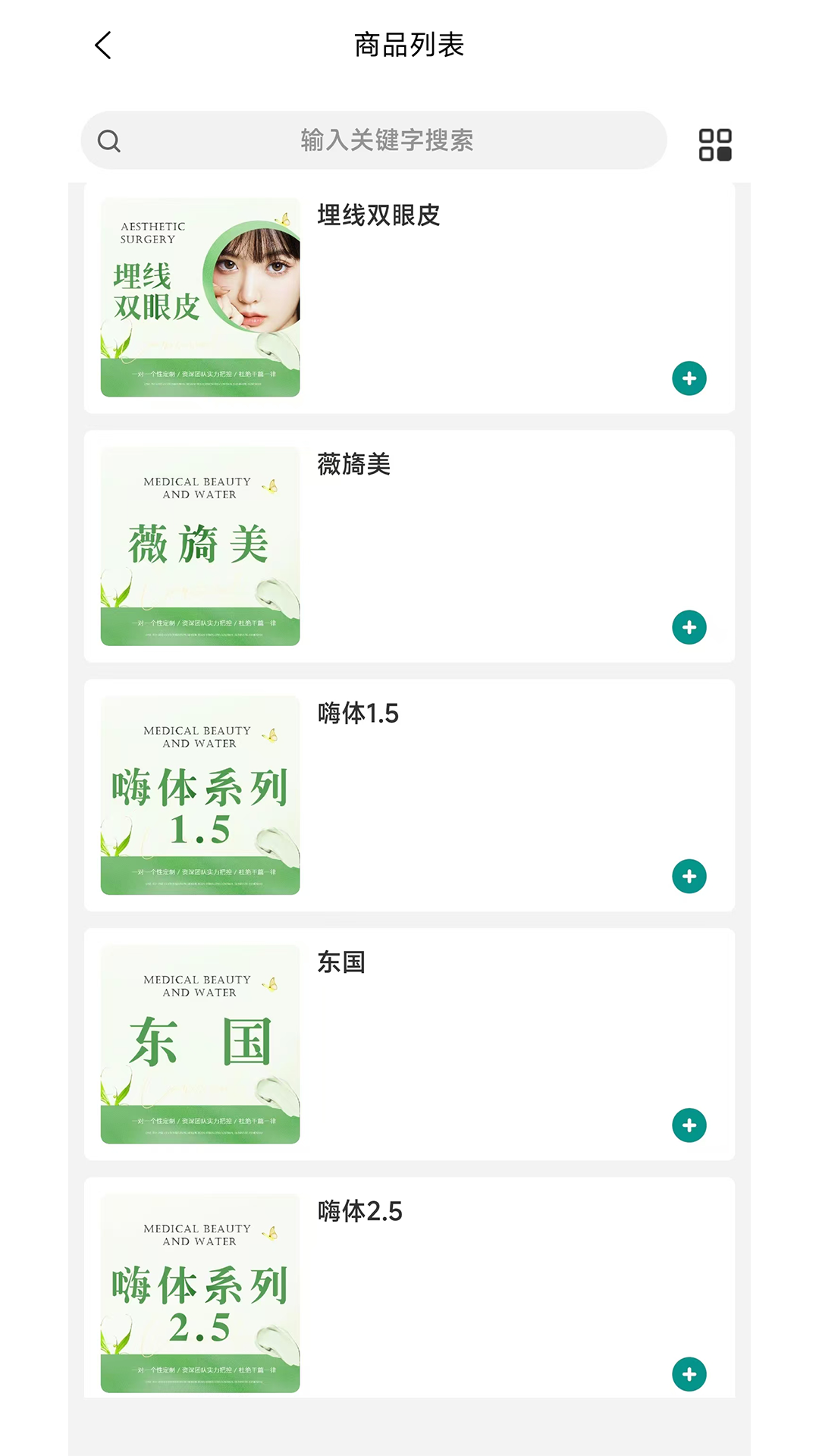Add 埋线双眼皮 with its plus button
The width and height of the screenshot is (819, 1456).
[x=689, y=378]
